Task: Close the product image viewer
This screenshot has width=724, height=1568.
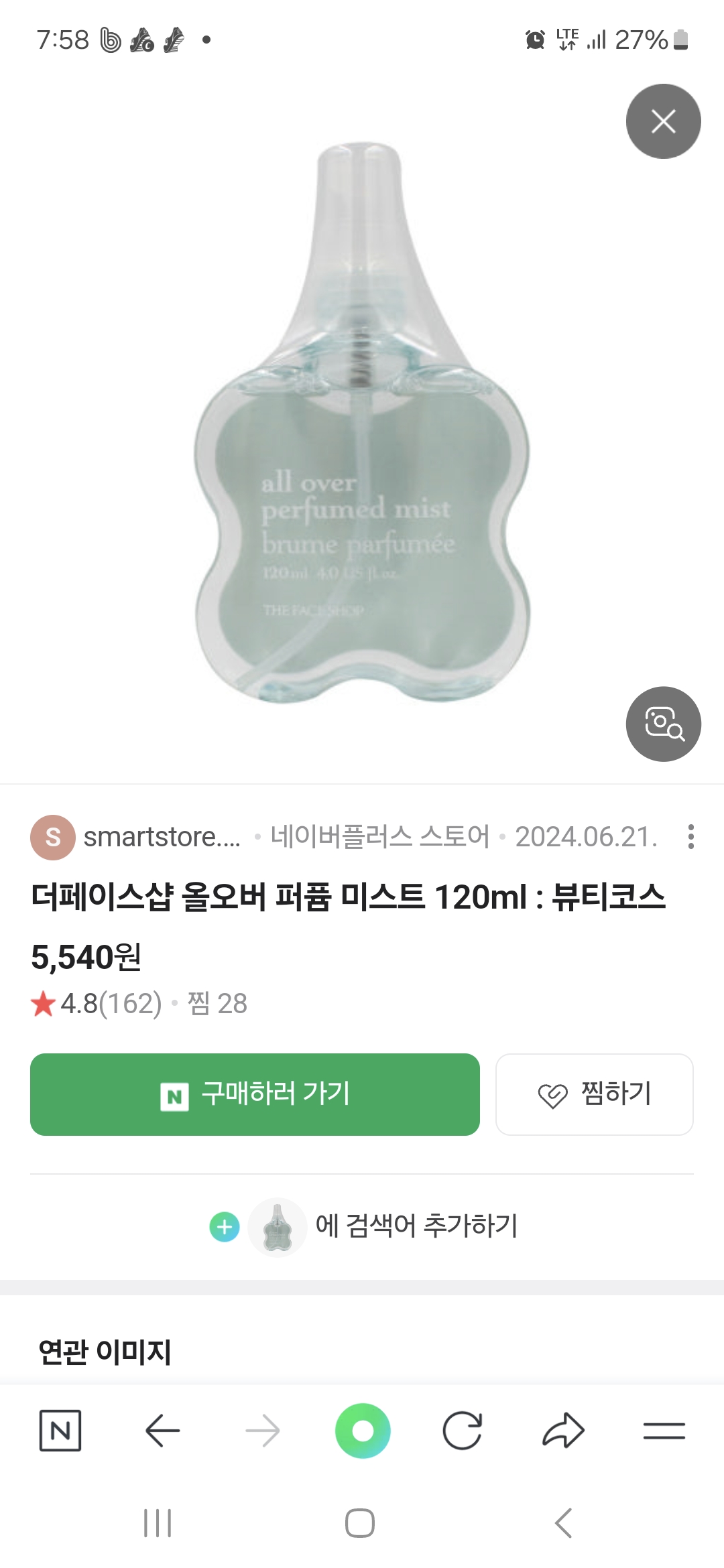Action: [663, 121]
